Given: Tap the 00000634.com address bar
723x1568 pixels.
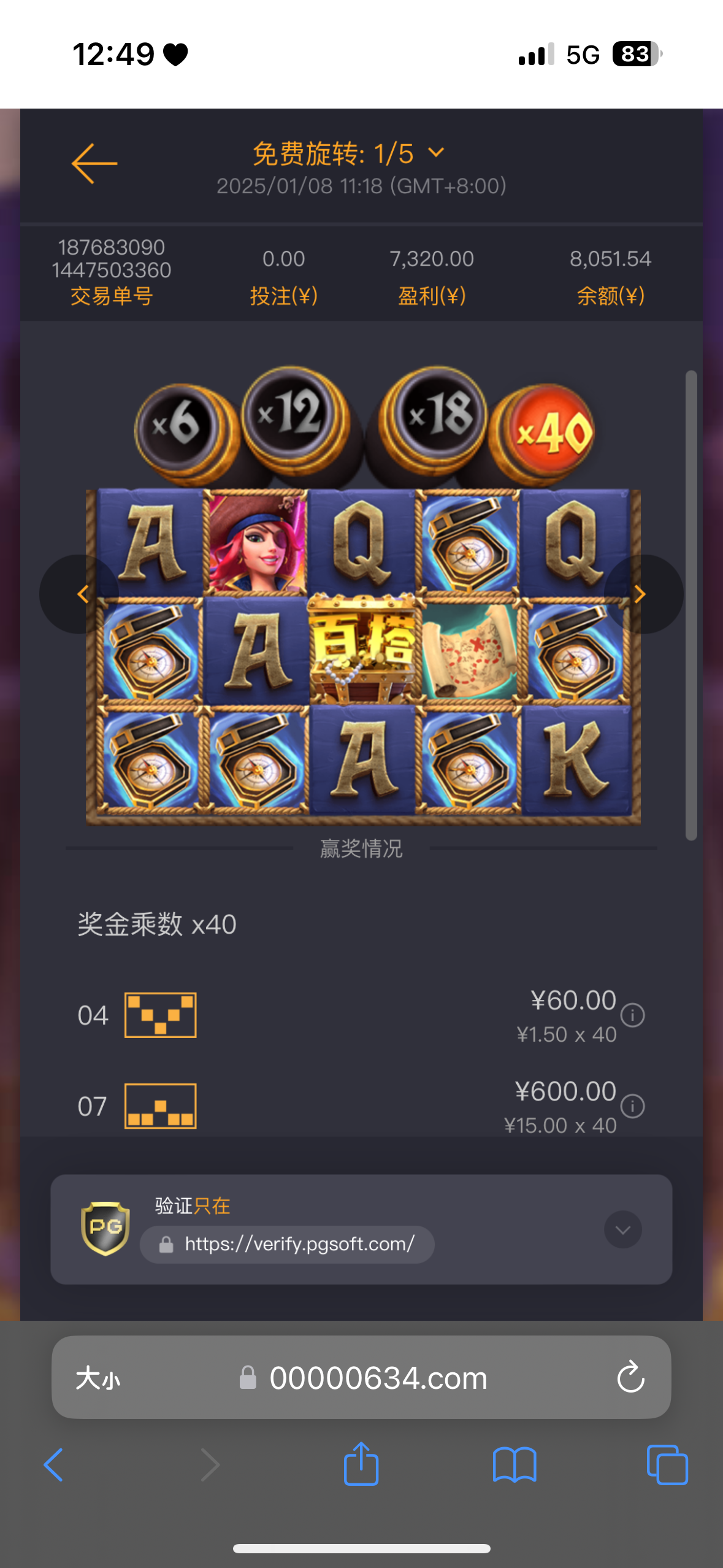Looking at the screenshot, I should (x=378, y=1378).
